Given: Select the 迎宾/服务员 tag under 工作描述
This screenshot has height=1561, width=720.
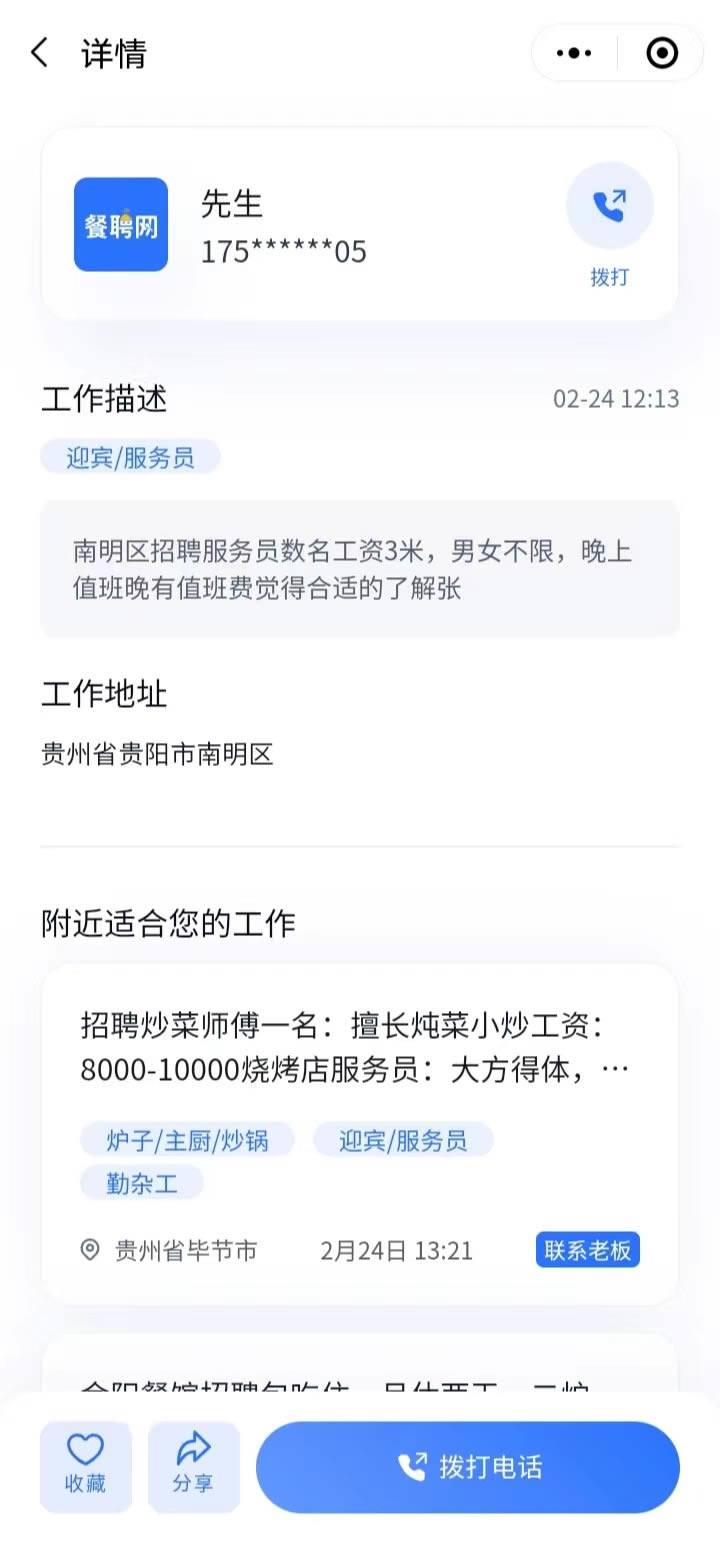Looking at the screenshot, I should (130, 458).
